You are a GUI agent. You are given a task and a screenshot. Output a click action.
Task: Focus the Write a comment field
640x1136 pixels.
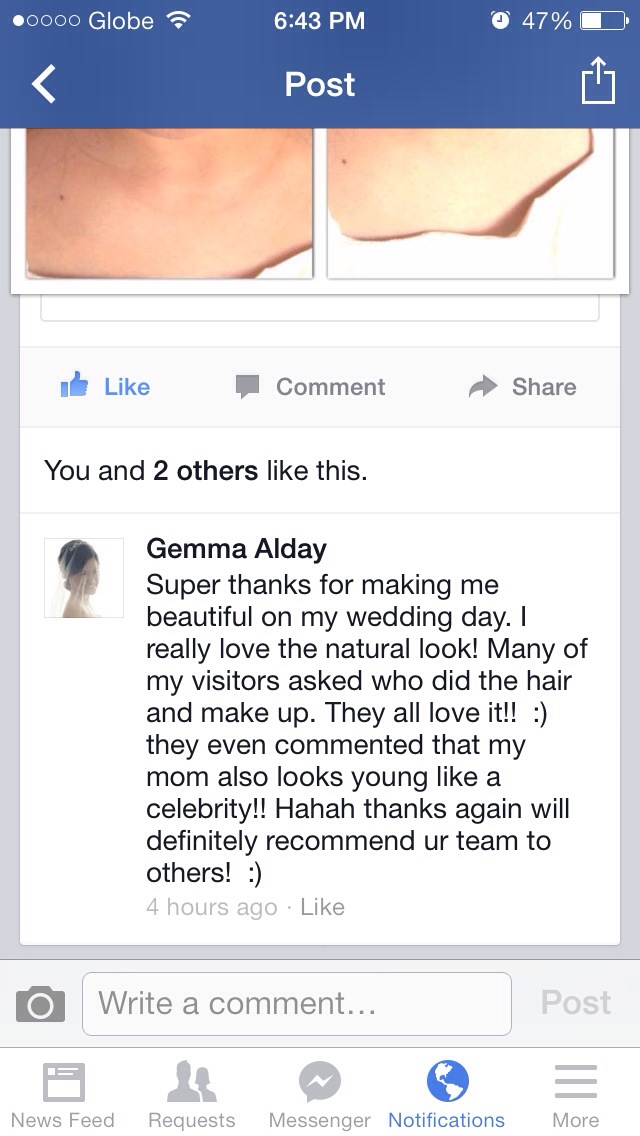coord(296,1003)
